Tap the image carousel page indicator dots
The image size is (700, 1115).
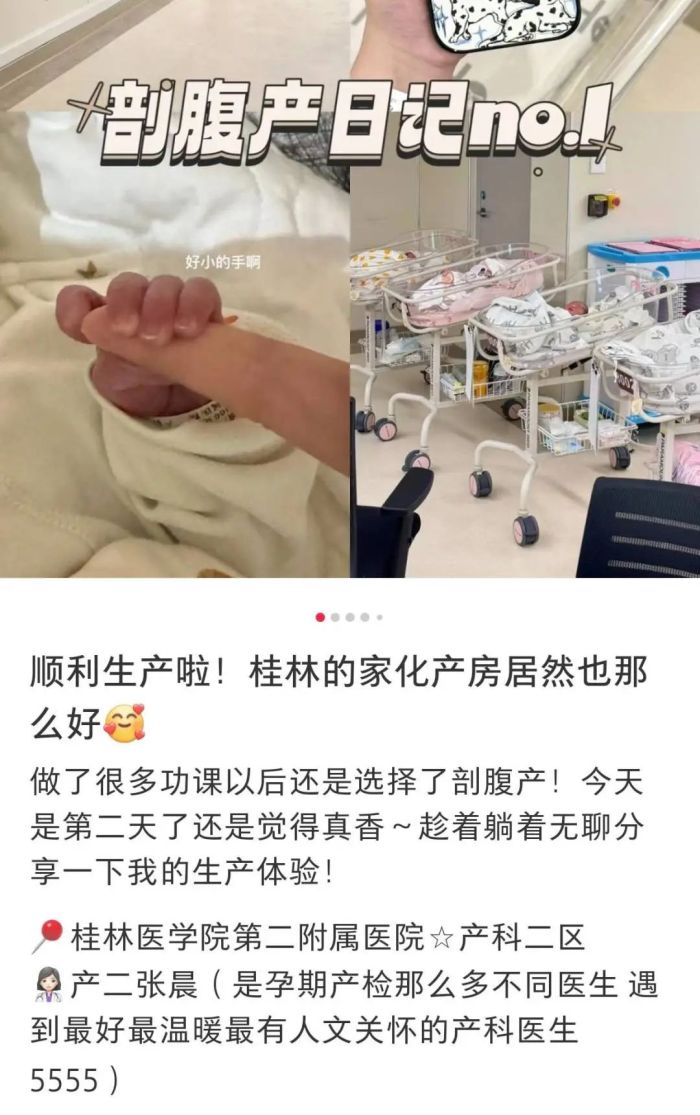coord(349,617)
